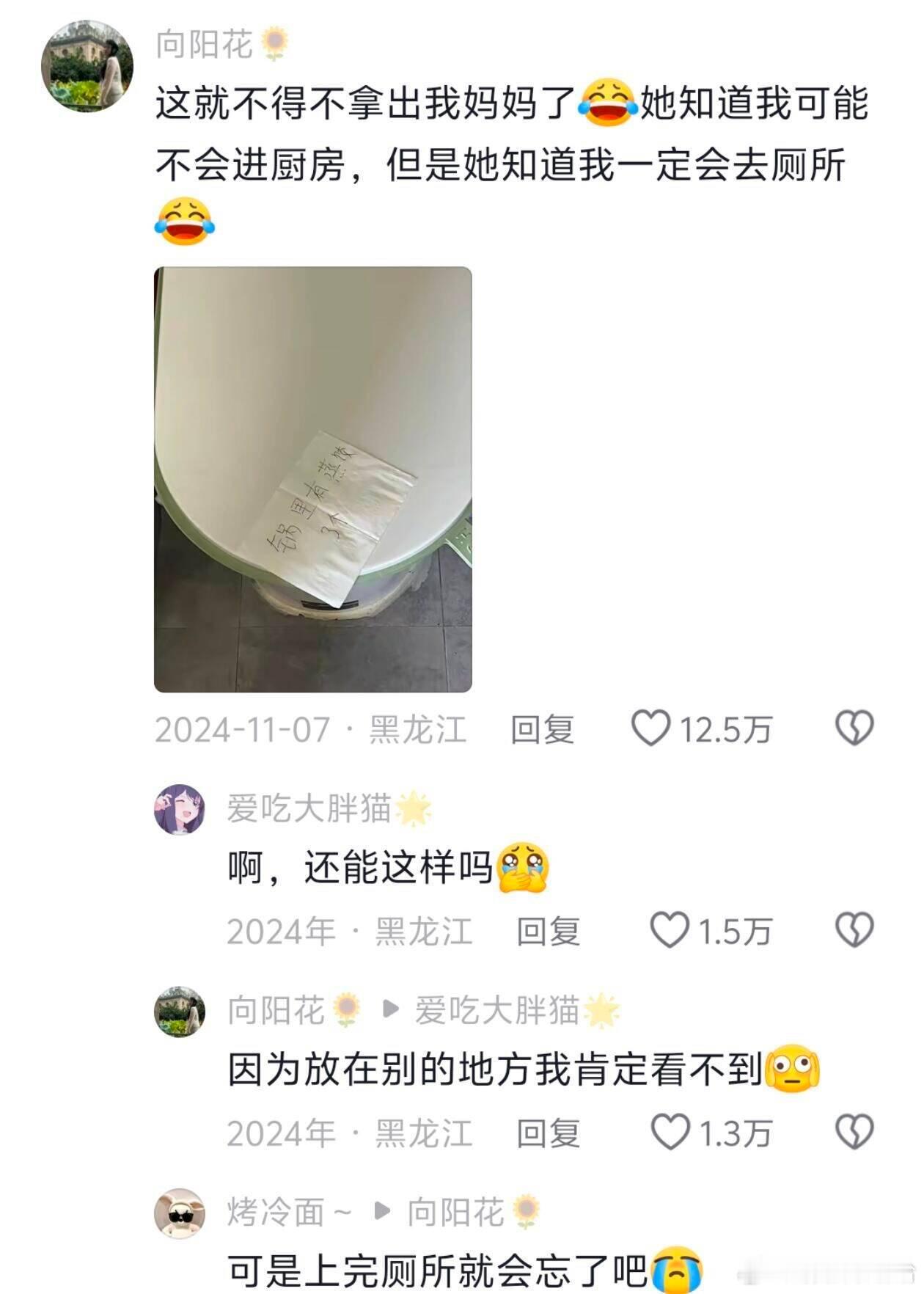The image size is (924, 1294).
Task: Click 回复 under the top comment
Action: click(543, 728)
